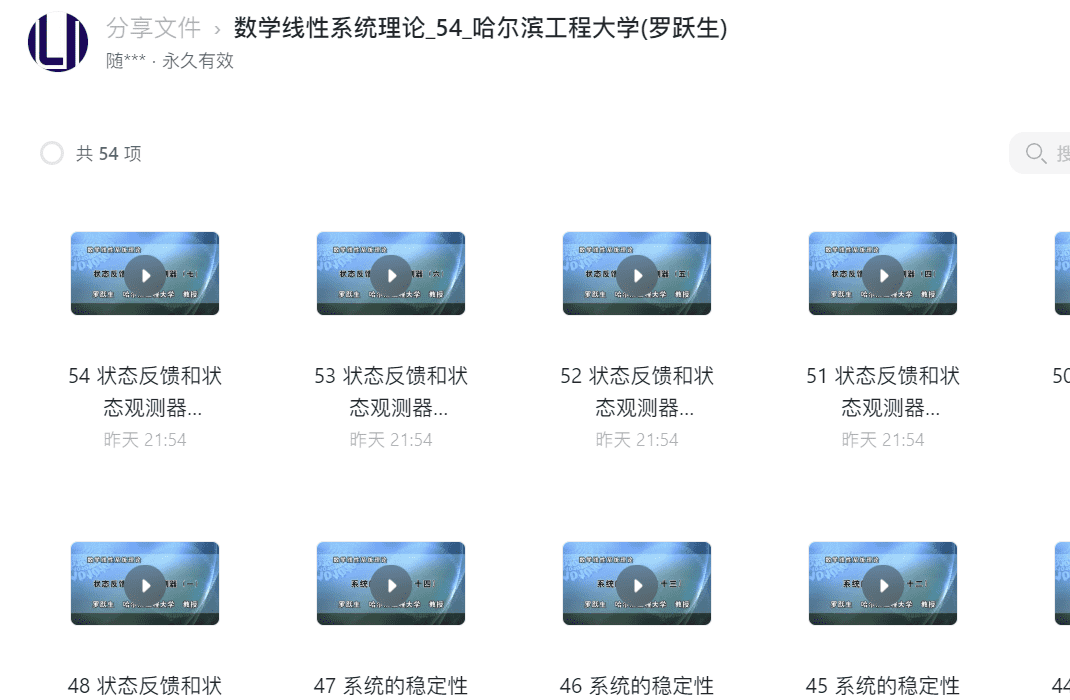Select all 54 items checkbox

(52, 153)
